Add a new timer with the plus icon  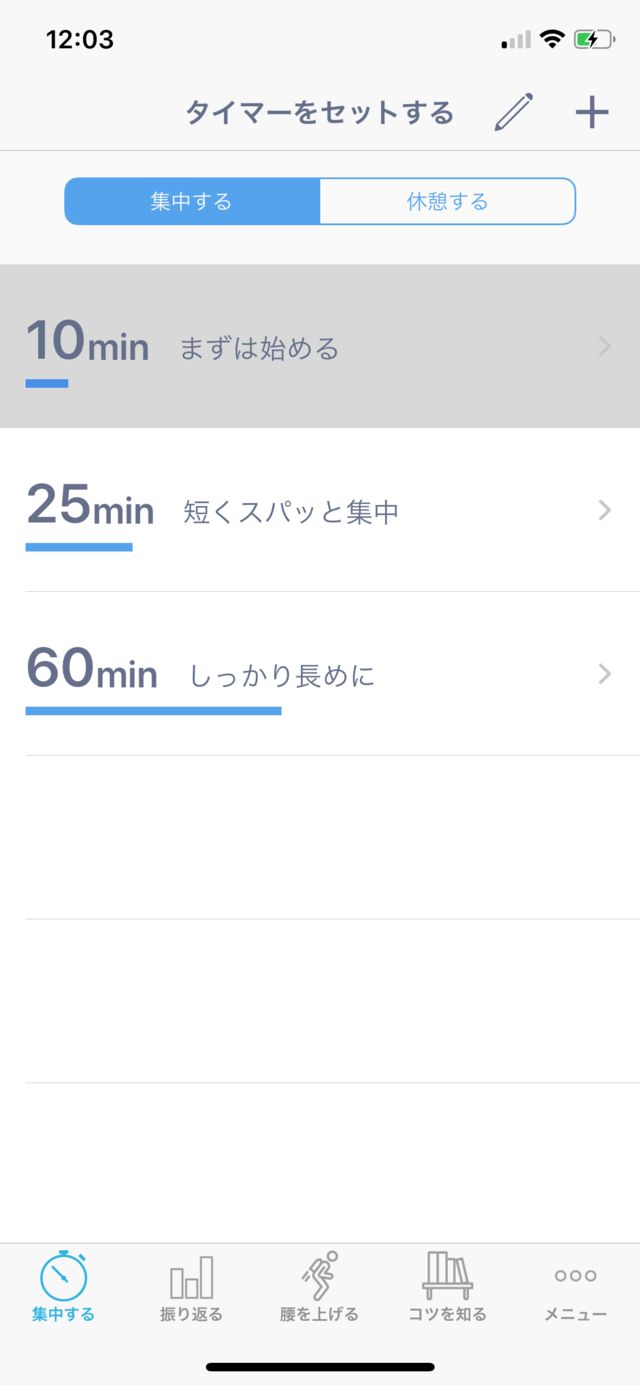[592, 112]
